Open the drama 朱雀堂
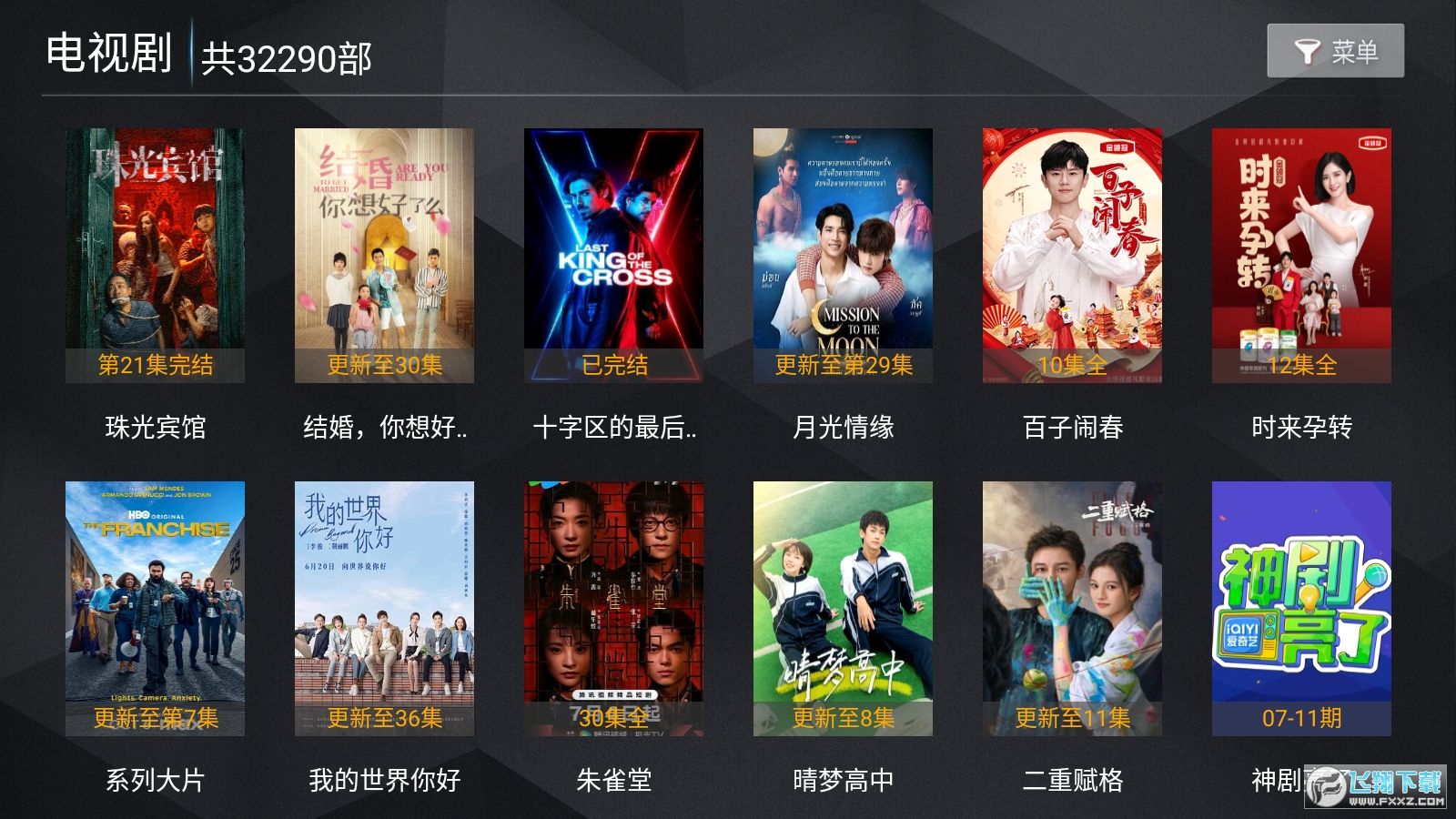Screen dimensions: 1456x819 [613, 608]
